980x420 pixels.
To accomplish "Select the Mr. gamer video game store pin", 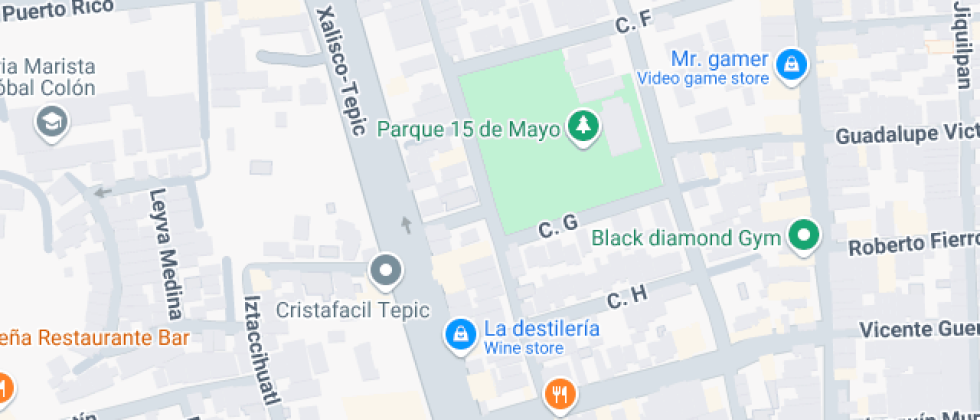I will click(x=791, y=65).
